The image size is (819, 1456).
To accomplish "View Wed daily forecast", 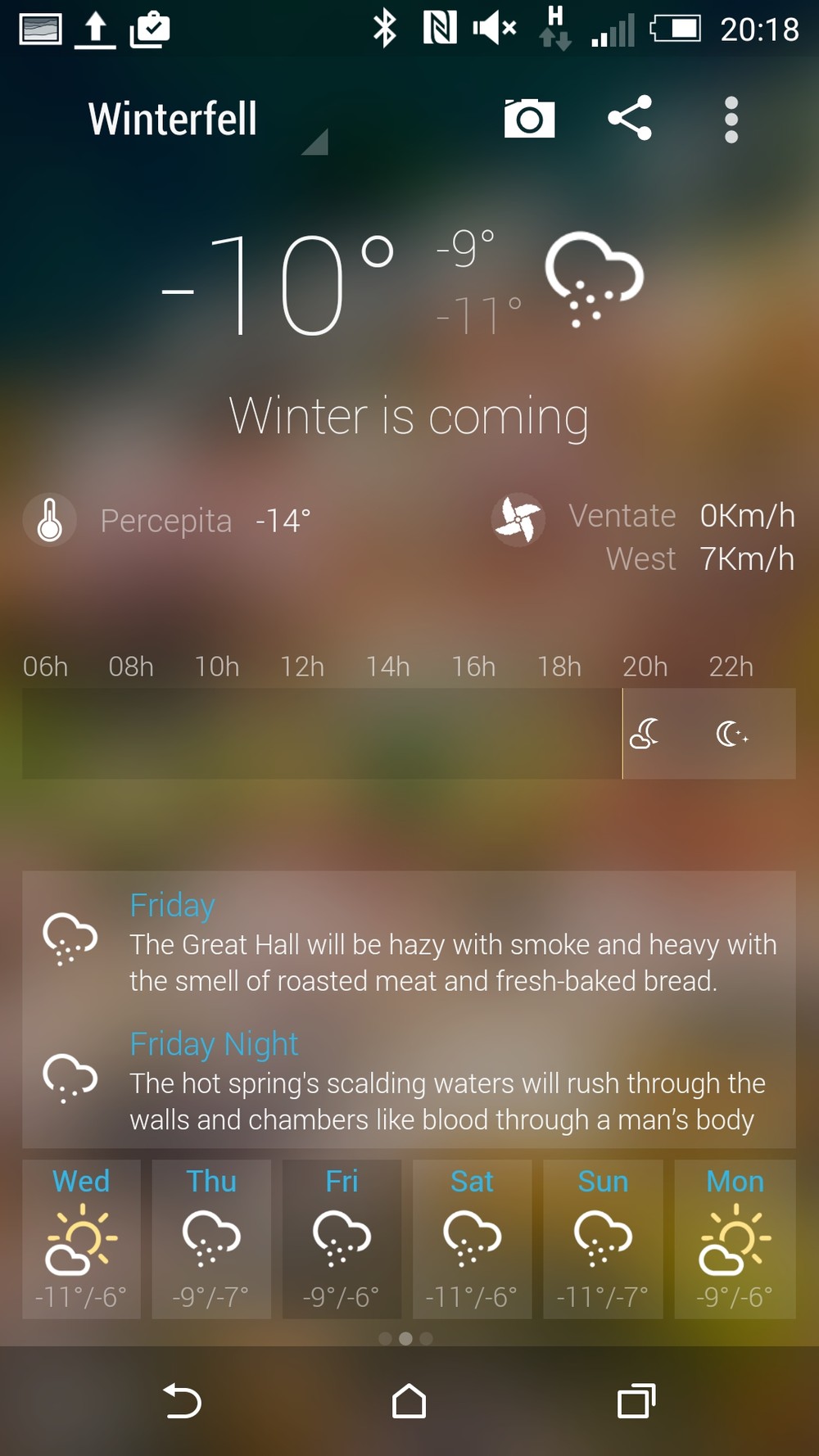I will coord(81,1238).
